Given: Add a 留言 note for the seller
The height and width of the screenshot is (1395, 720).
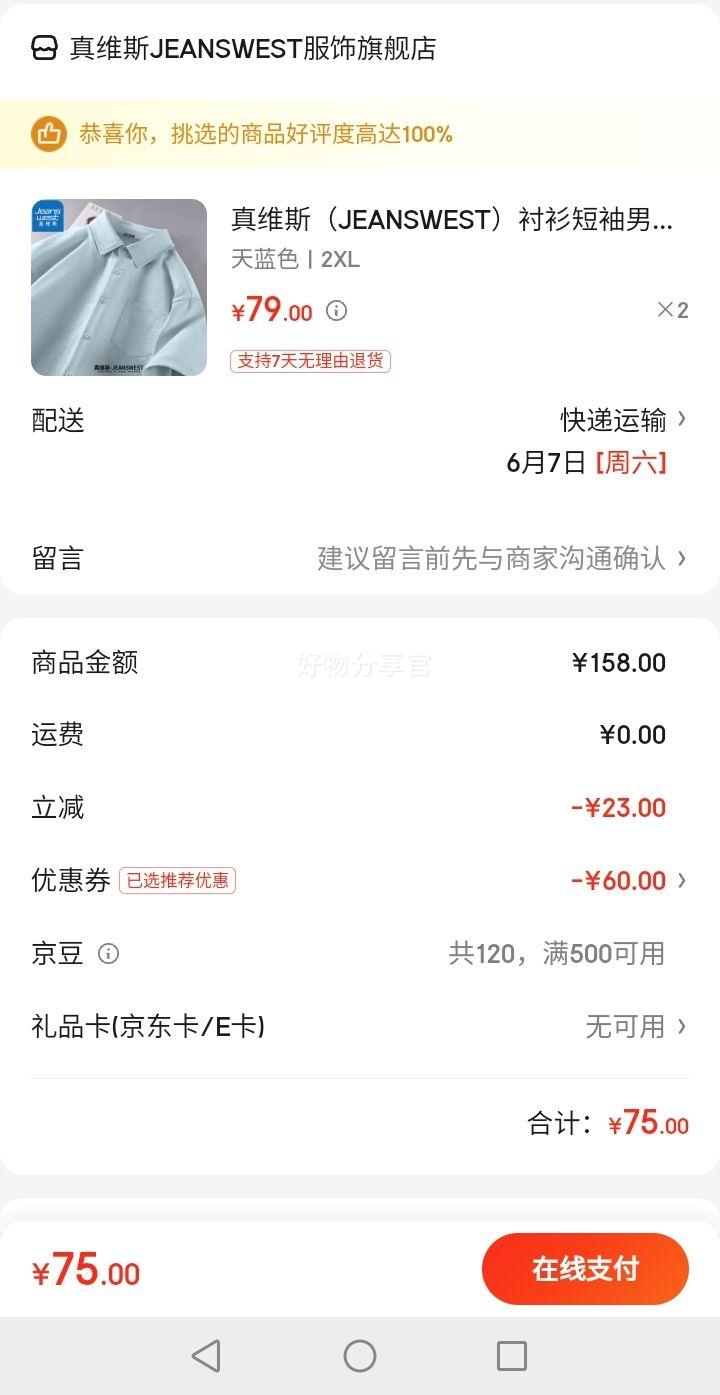Looking at the screenshot, I should pos(500,558).
